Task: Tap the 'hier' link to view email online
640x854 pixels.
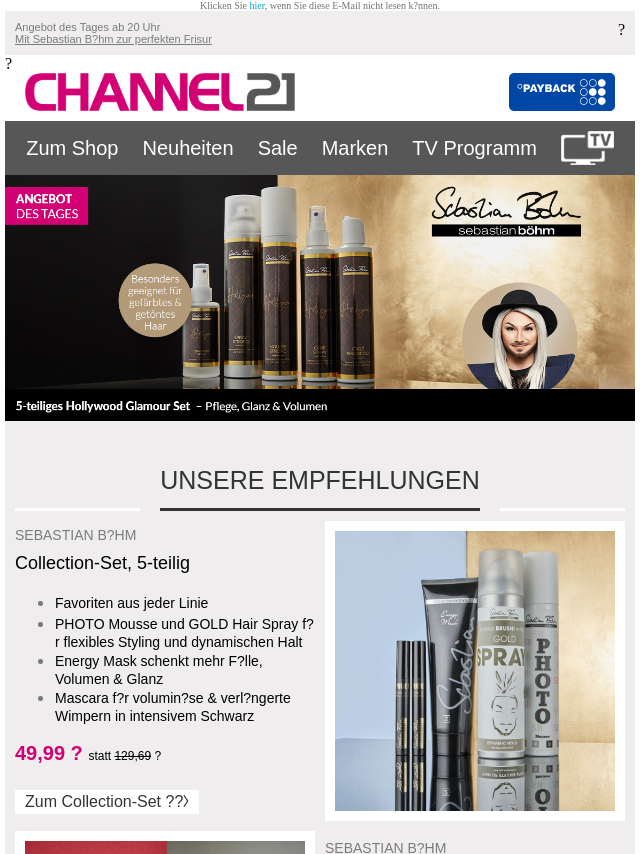Action: [x=257, y=6]
